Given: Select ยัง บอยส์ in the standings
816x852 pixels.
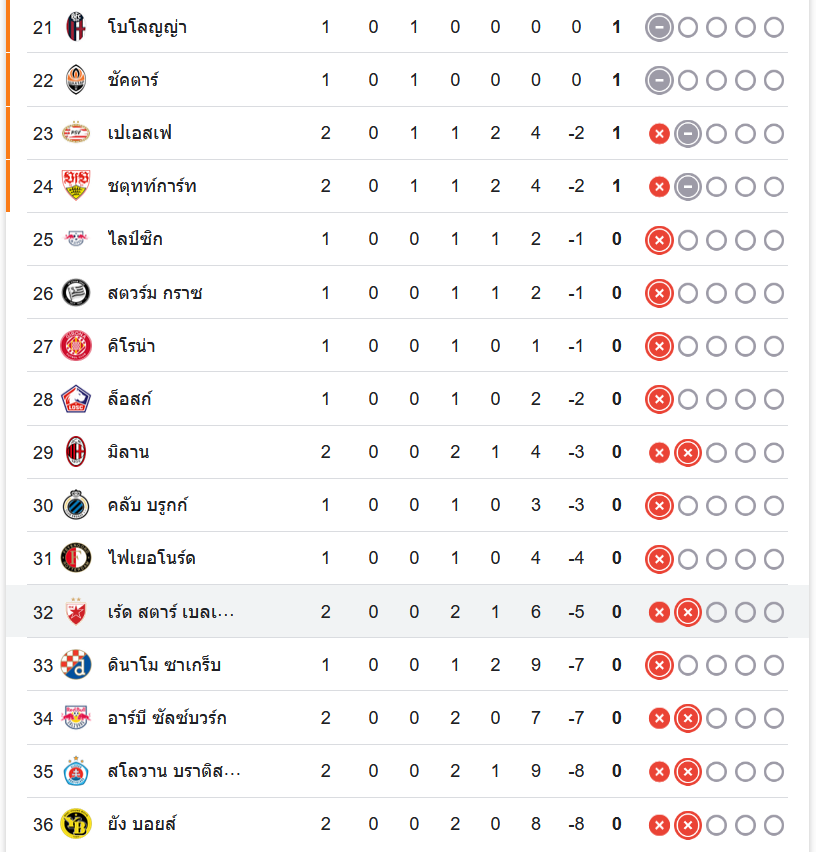Looking at the screenshot, I should [x=142, y=824].
